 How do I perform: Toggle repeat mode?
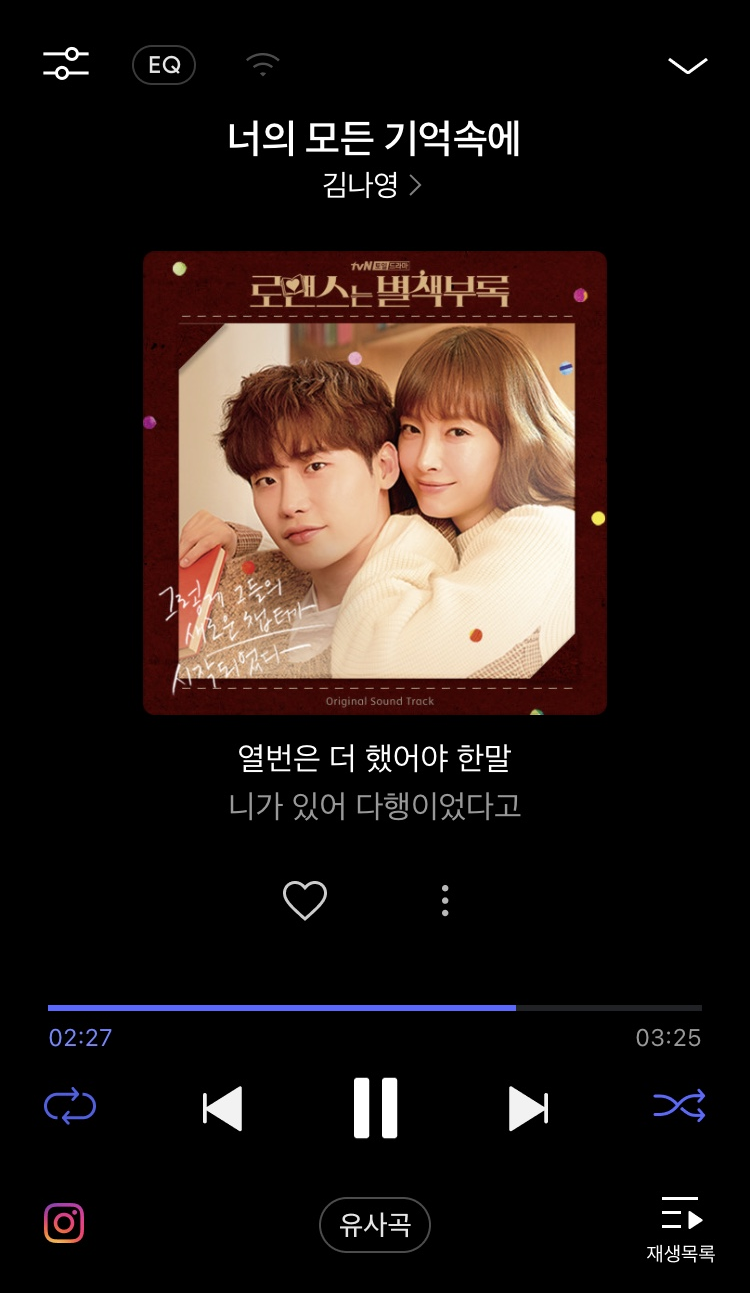70,1106
